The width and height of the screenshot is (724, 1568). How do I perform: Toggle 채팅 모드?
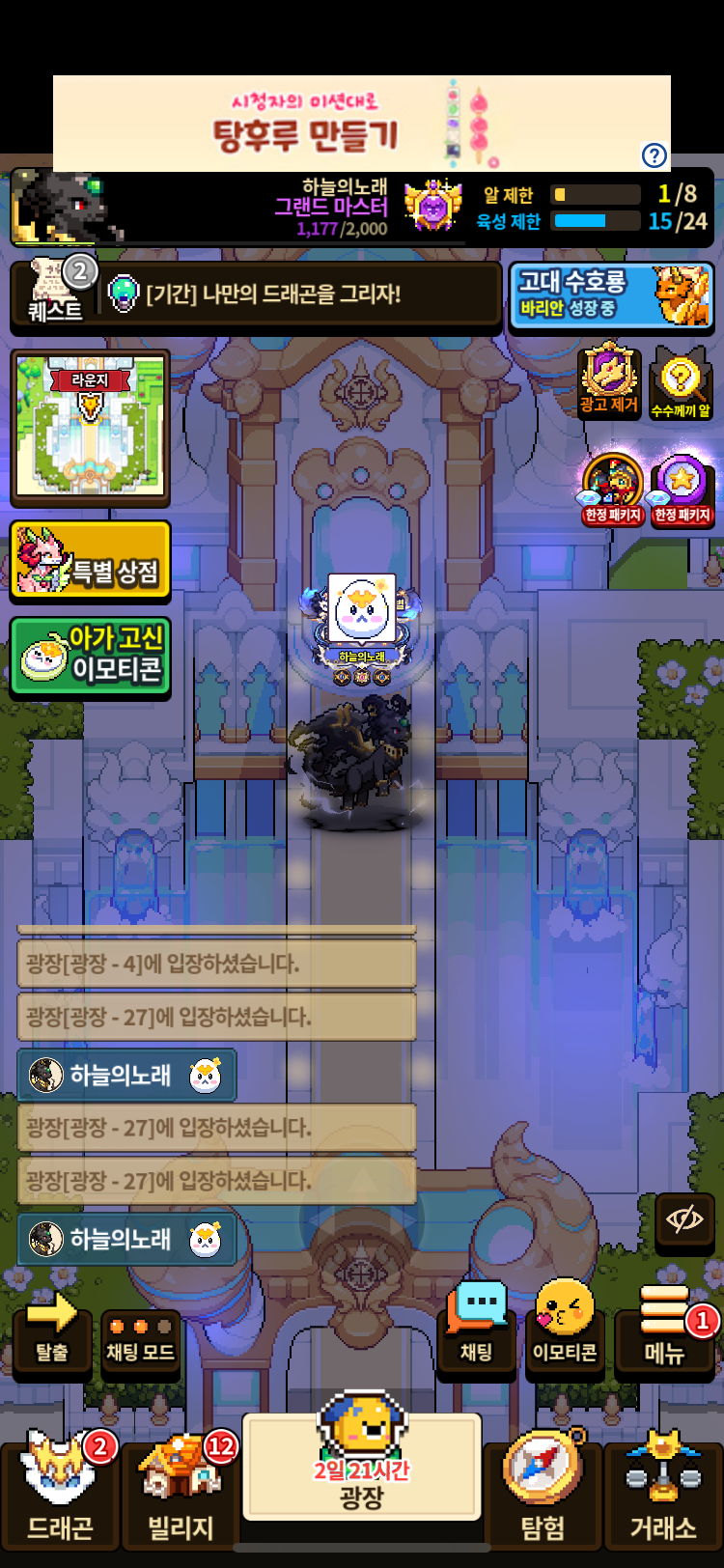pyautogui.click(x=140, y=1338)
